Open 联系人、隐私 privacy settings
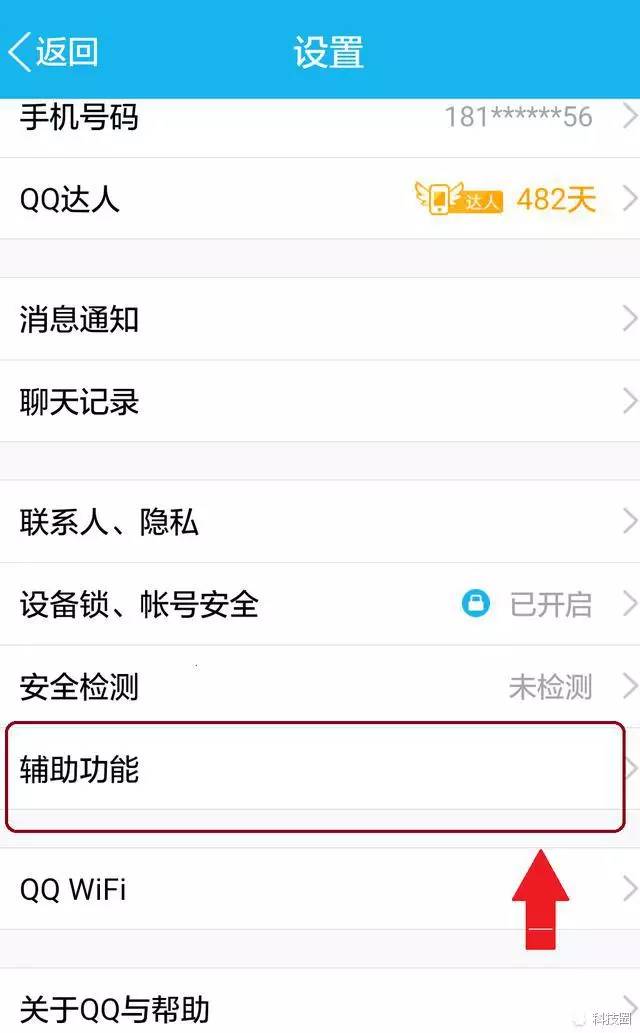This screenshot has width=640, height=1033. pyautogui.click(x=320, y=522)
